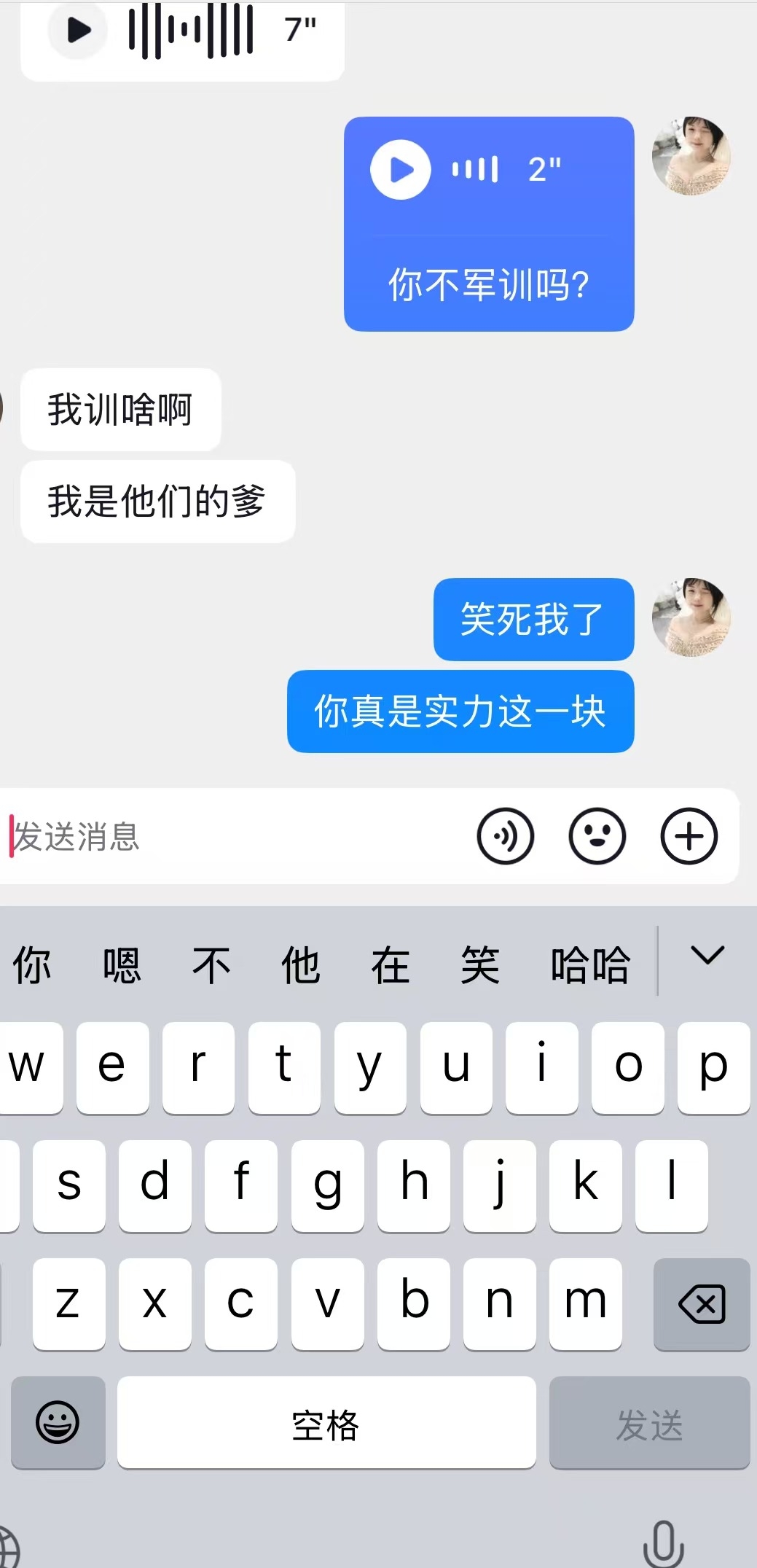Image resolution: width=757 pixels, height=1568 pixels.
Task: Open sender's avatar beside 笑死我了
Action: point(691,617)
